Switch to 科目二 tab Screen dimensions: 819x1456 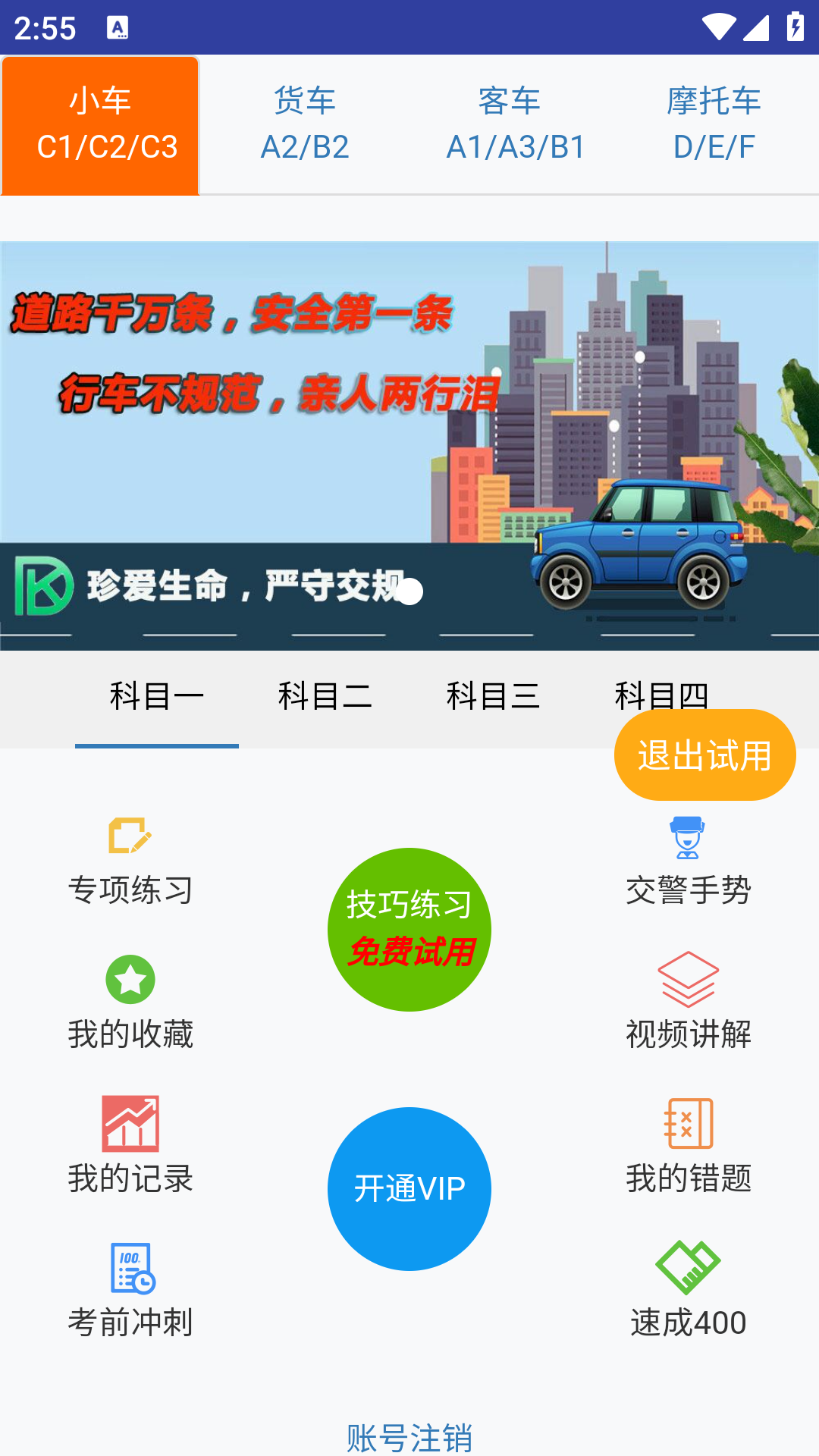325,696
